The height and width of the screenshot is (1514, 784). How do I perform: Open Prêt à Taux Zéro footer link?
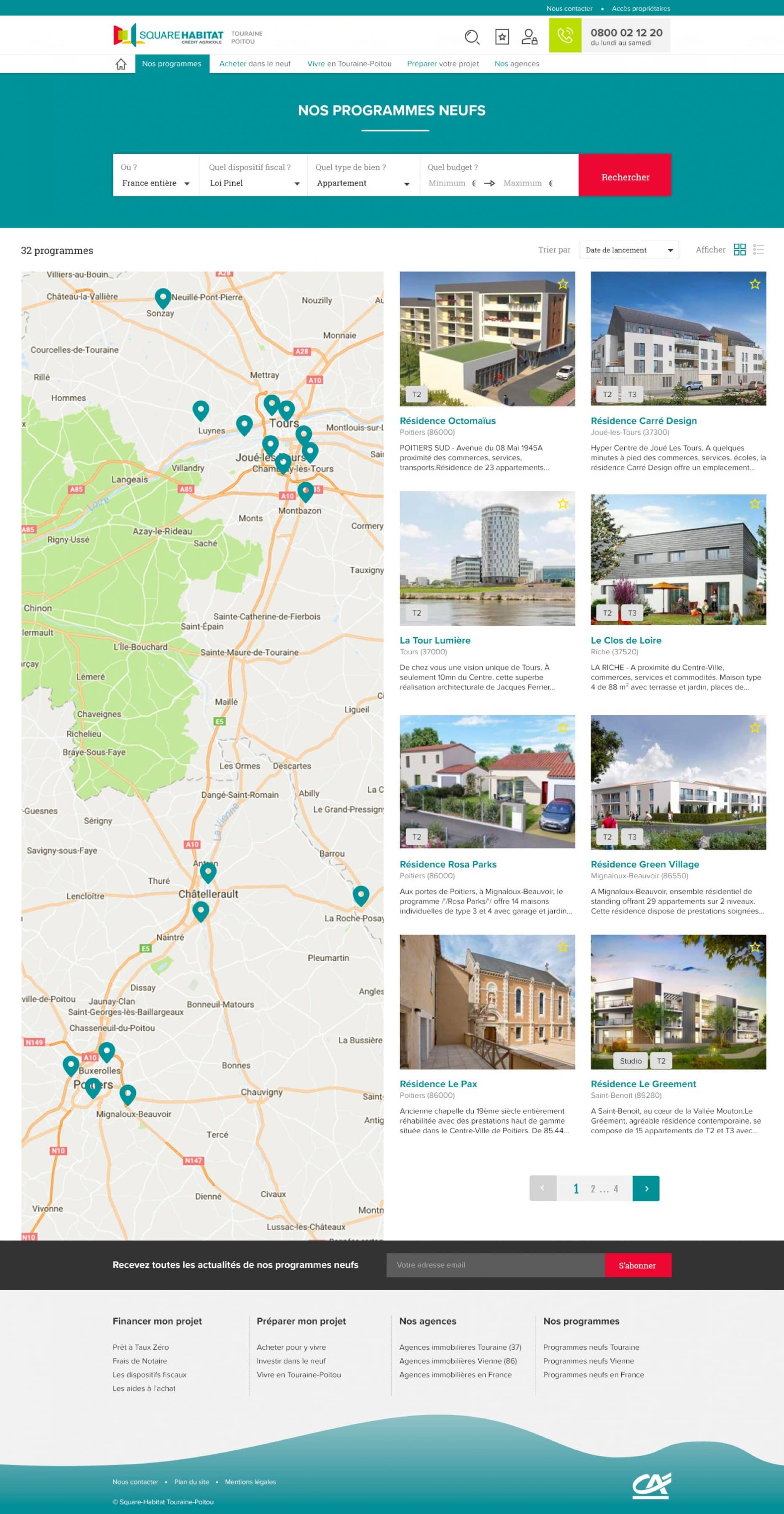click(140, 1347)
